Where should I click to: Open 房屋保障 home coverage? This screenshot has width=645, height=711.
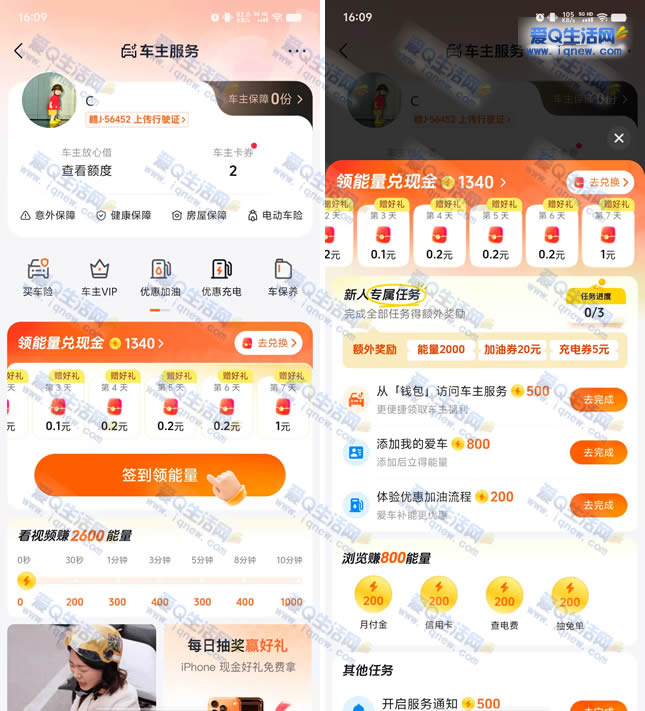tap(199, 215)
